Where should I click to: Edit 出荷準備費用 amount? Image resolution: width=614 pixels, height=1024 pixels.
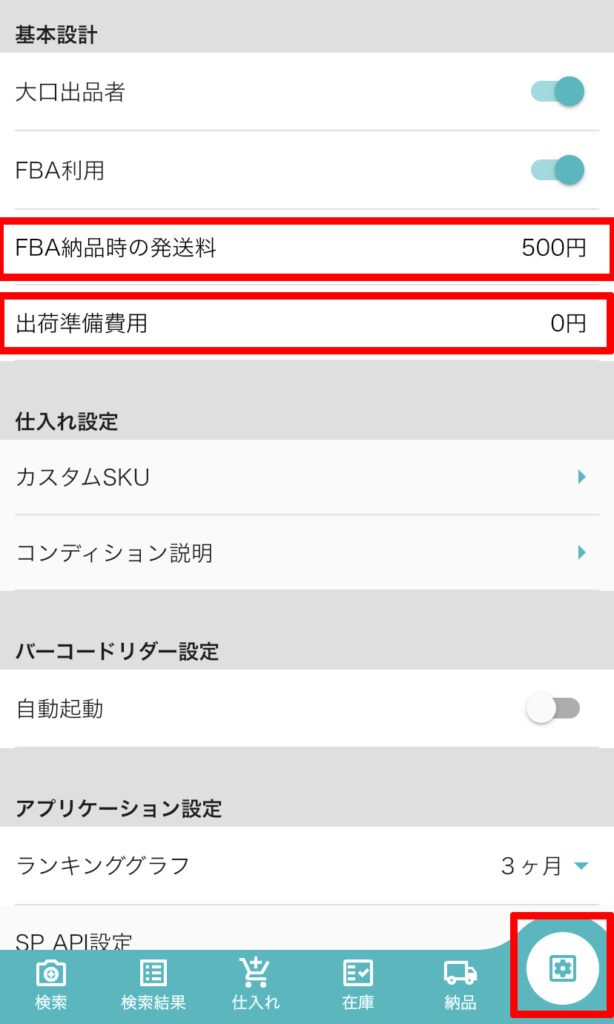point(306,323)
